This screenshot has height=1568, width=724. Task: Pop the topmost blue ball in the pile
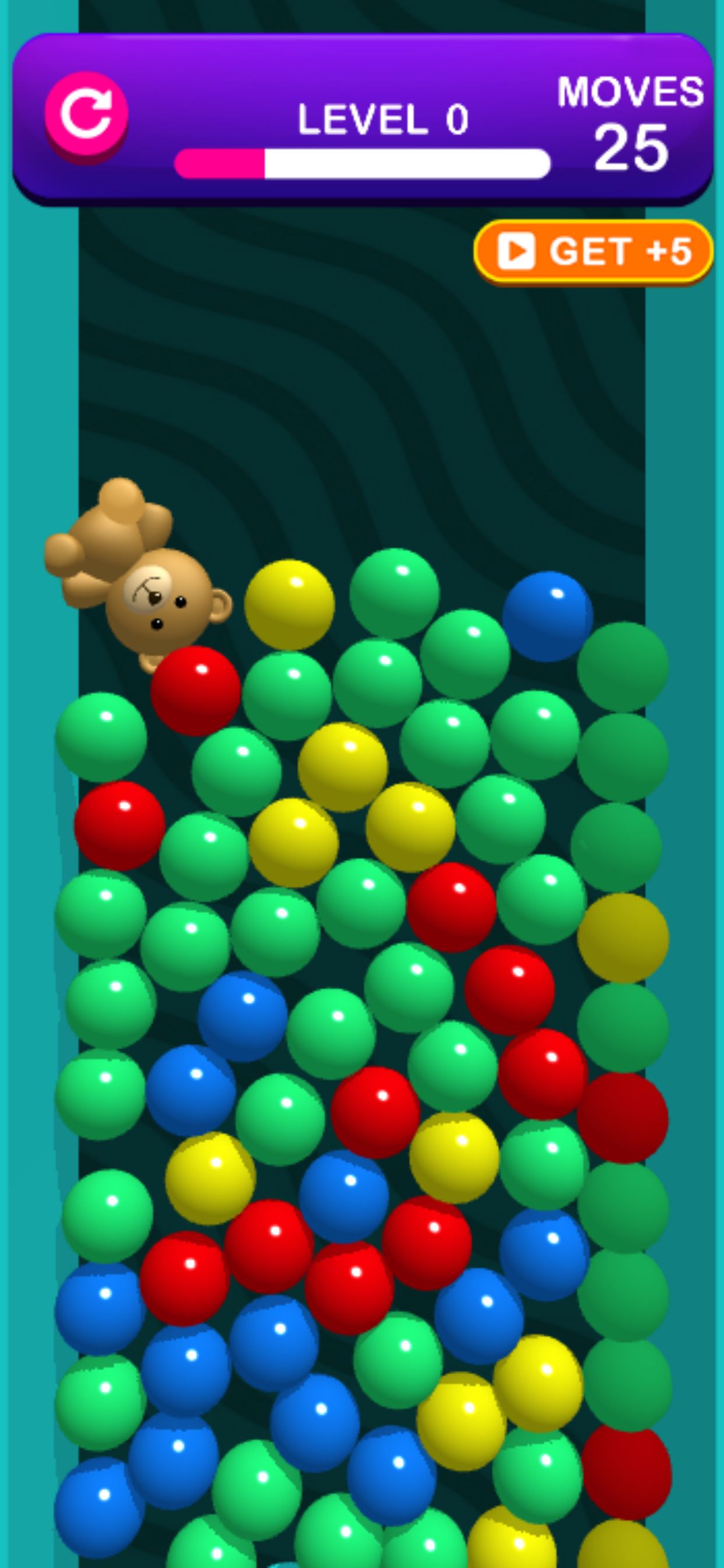(547, 616)
